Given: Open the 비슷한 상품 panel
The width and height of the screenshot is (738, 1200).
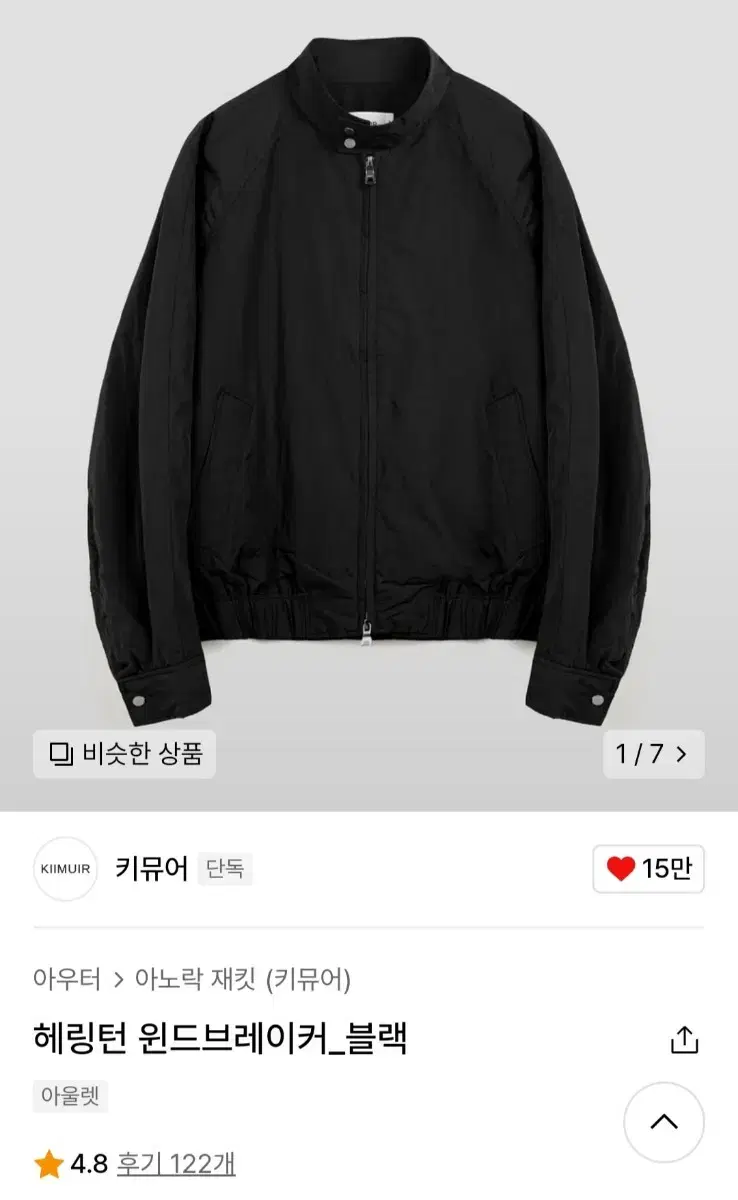Looking at the screenshot, I should point(122,755).
